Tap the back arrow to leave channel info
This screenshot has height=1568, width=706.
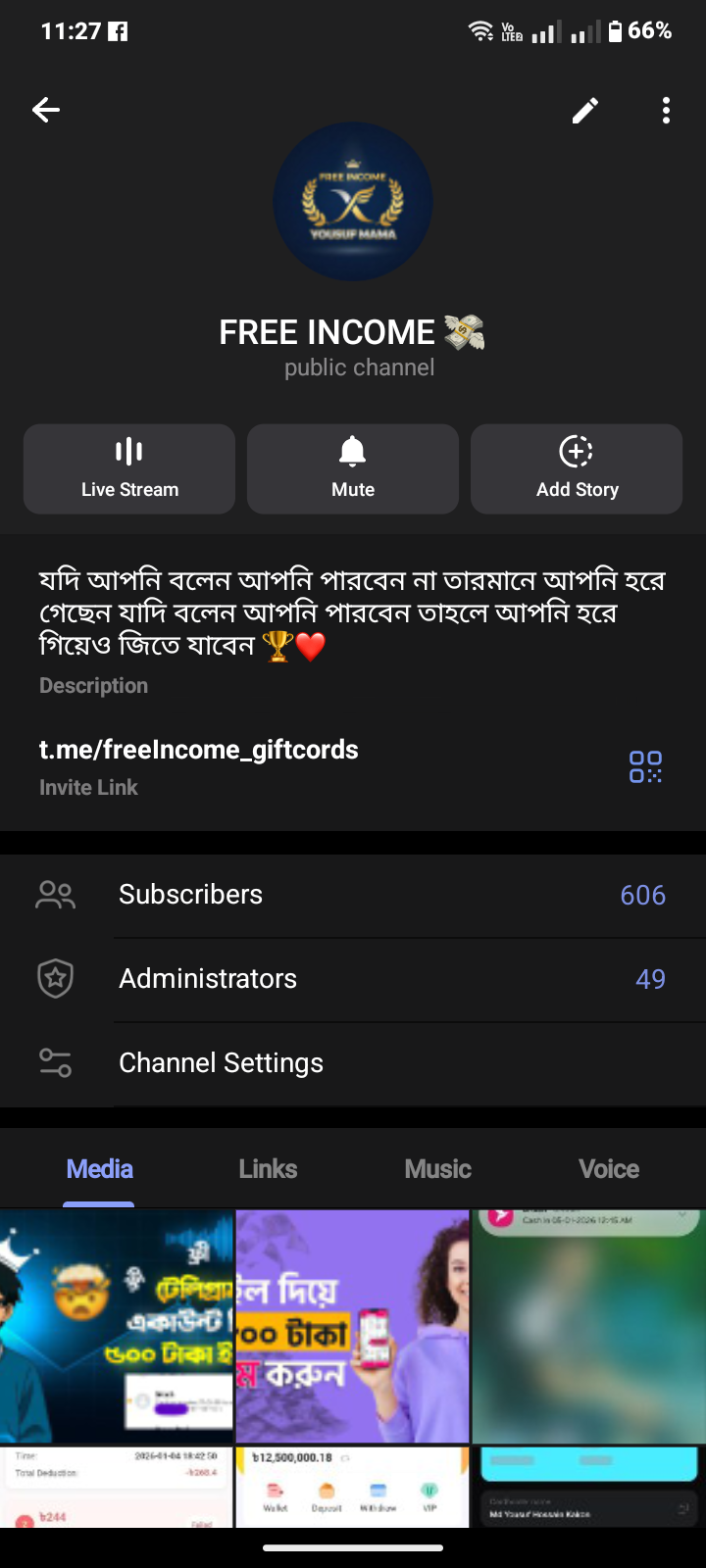click(x=45, y=110)
